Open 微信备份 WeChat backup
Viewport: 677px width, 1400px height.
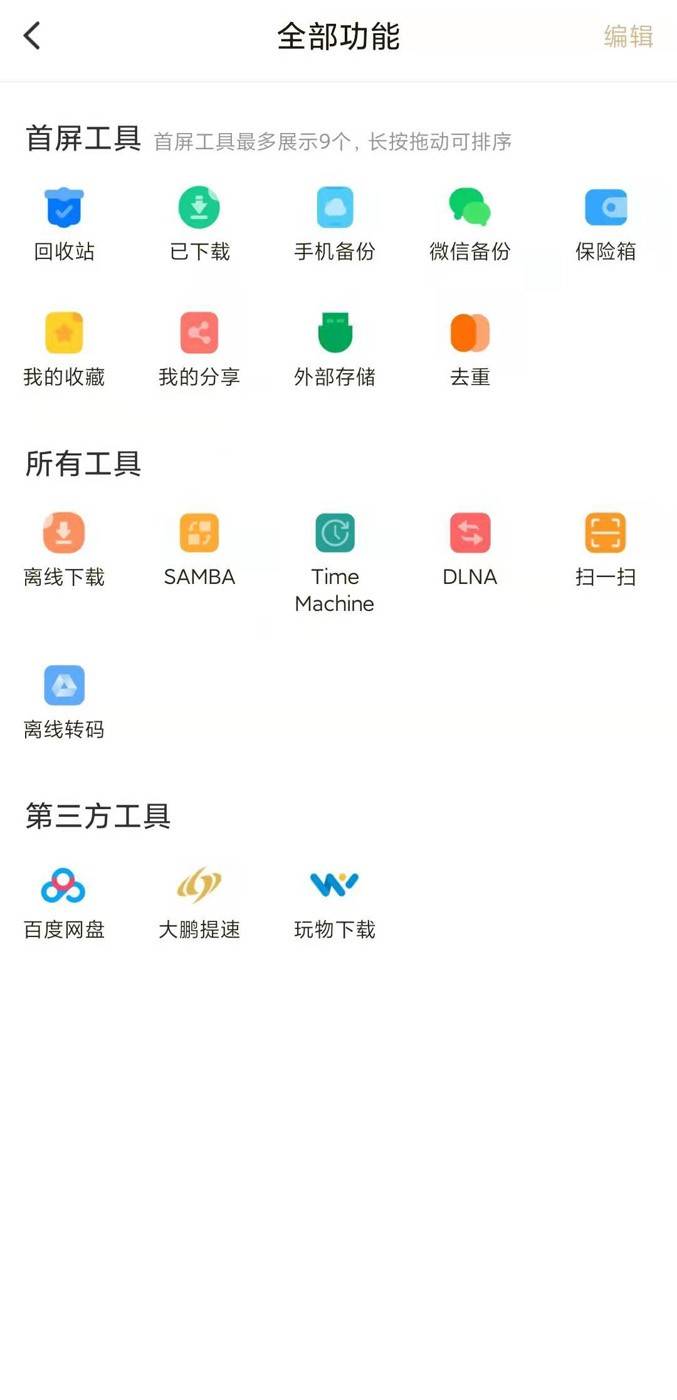click(470, 225)
